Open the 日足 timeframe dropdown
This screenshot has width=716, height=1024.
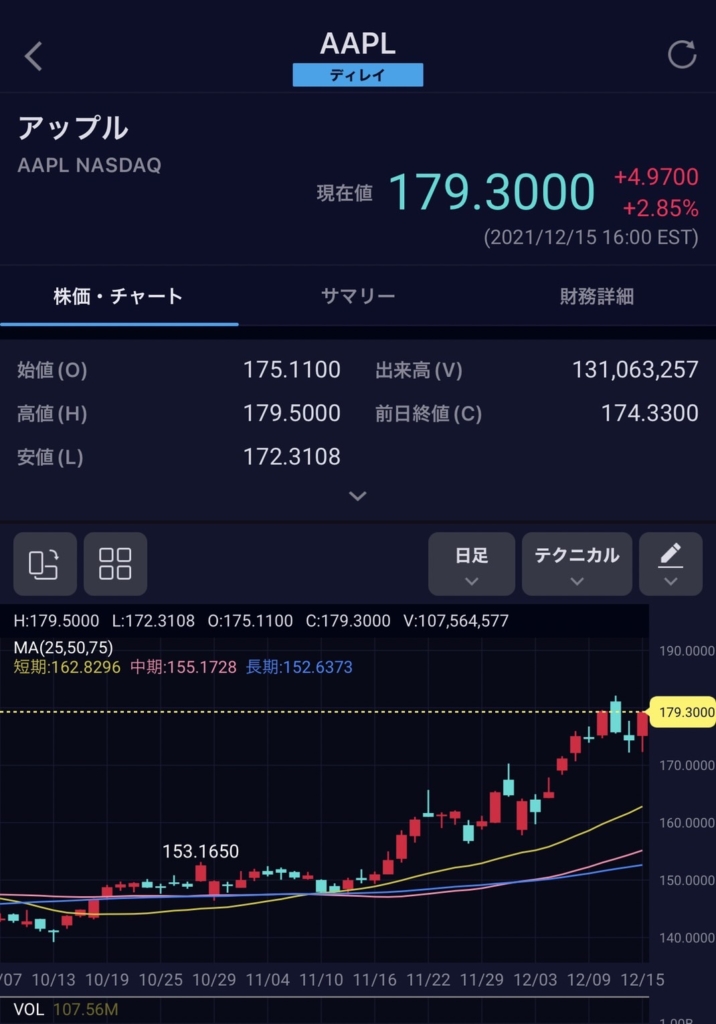[x=472, y=564]
